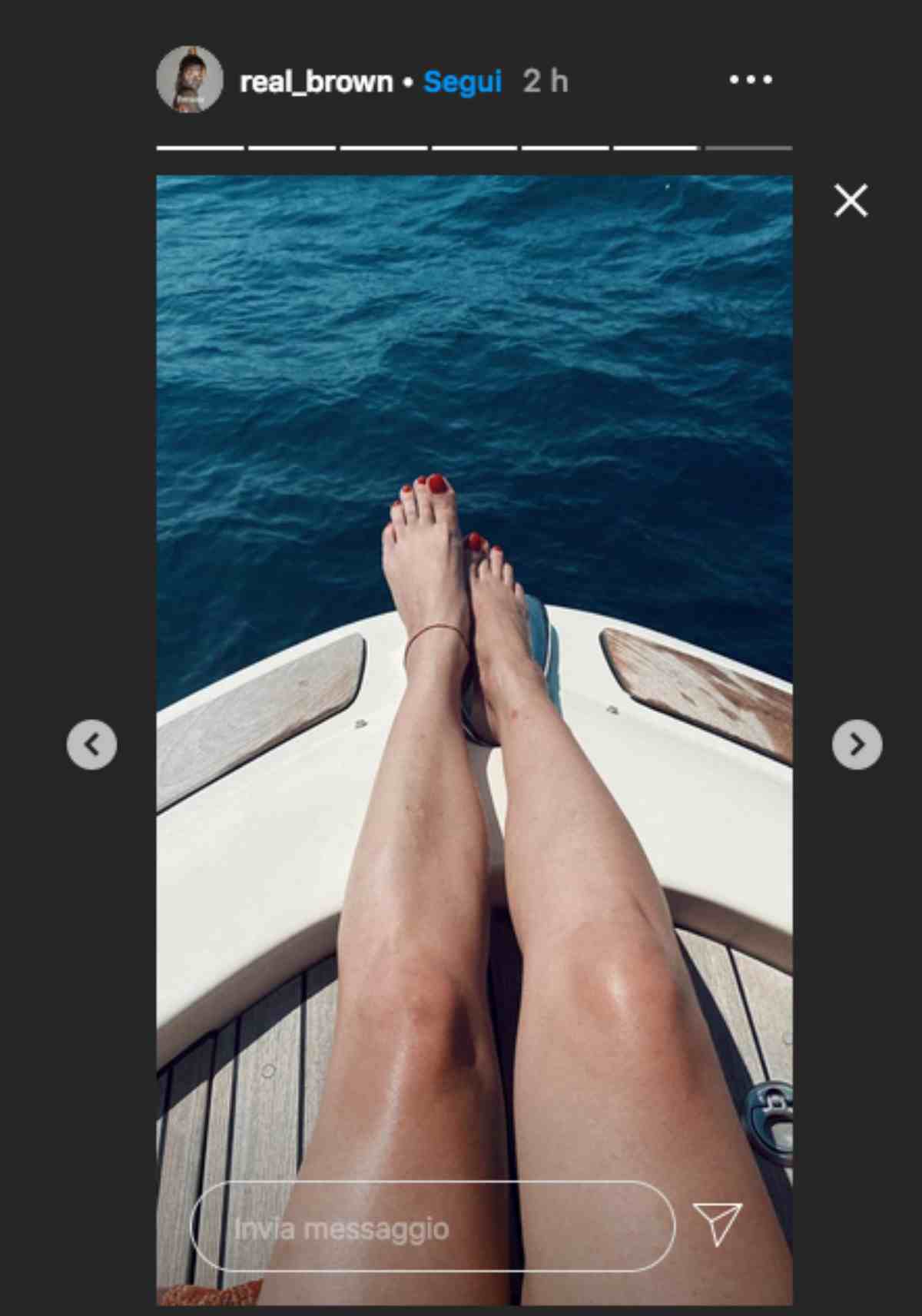Share story via paper plane icon

point(718,1223)
